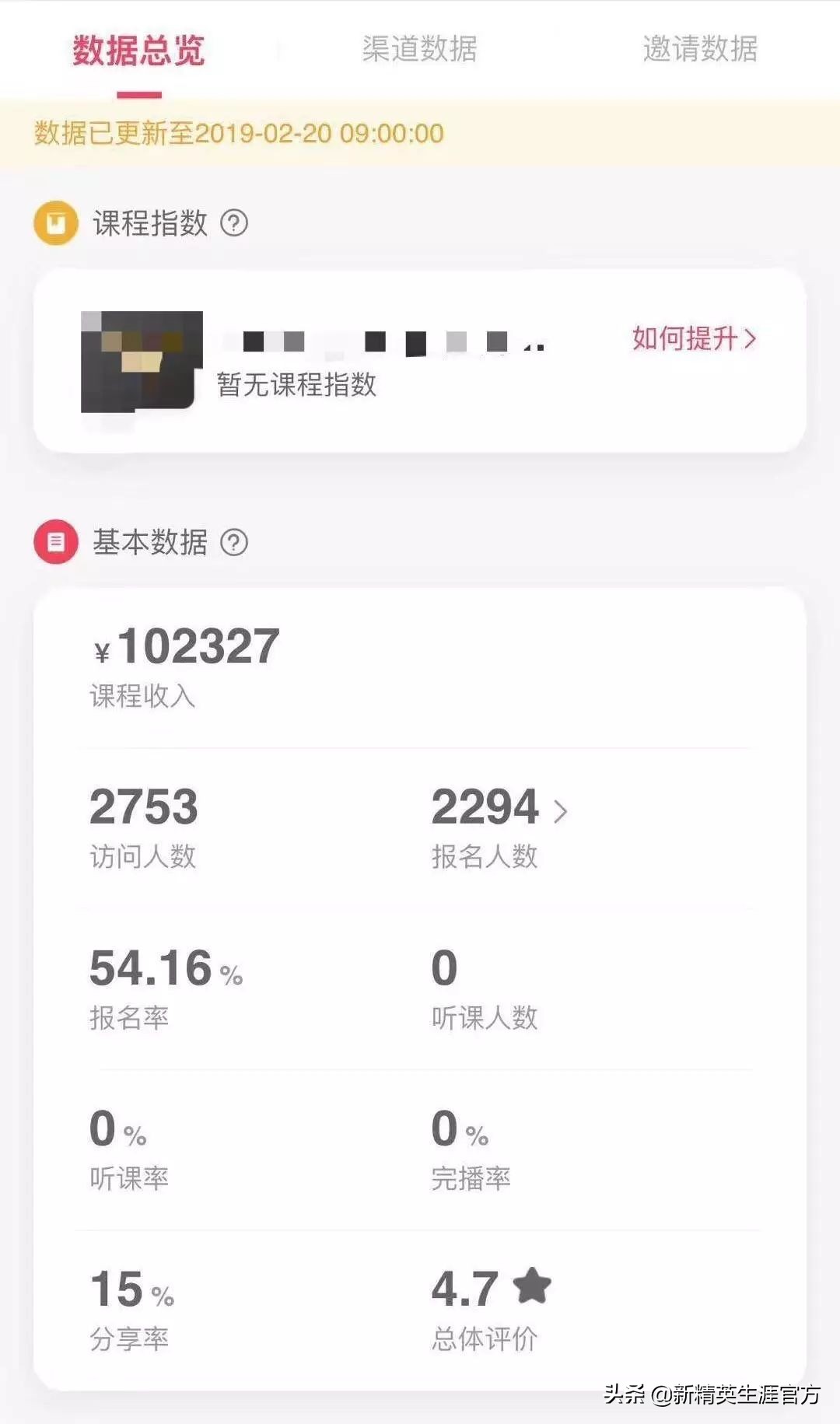This screenshot has height=1424, width=840.
Task: Open the help icon beside 课程指数
Action: [x=236, y=224]
